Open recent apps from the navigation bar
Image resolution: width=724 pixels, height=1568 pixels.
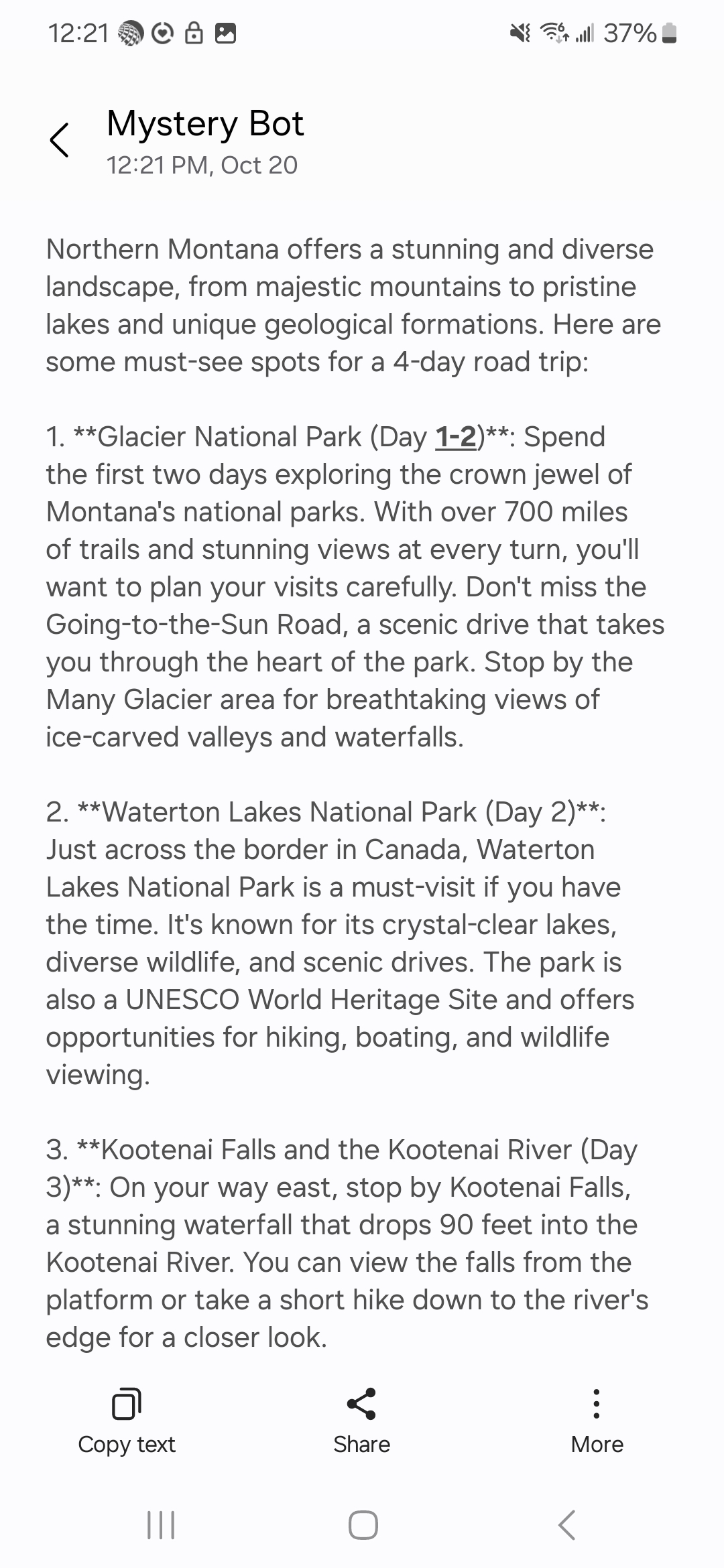(161, 1526)
